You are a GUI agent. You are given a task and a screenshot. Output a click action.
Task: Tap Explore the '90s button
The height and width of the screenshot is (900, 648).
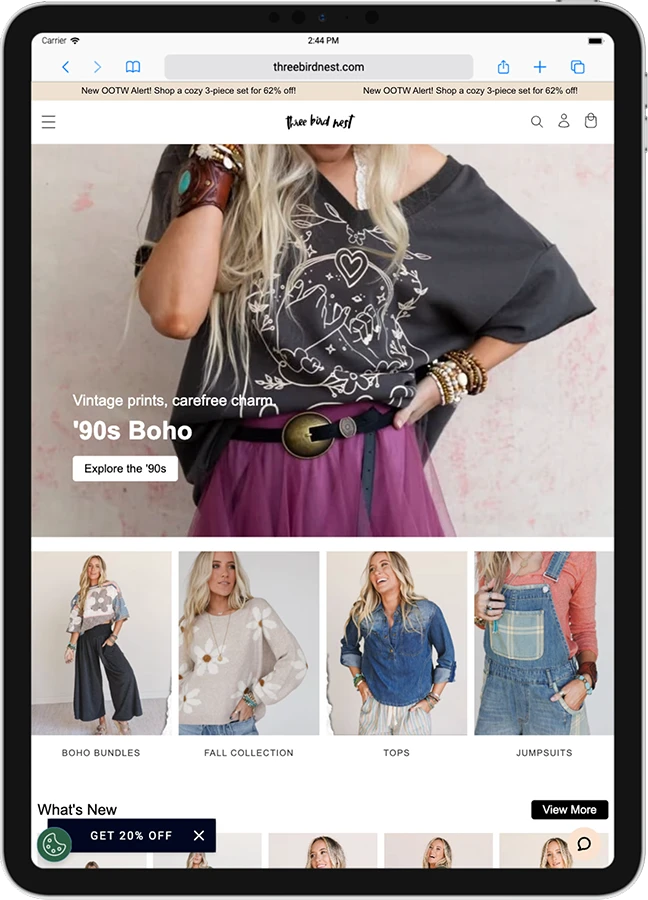pos(125,468)
